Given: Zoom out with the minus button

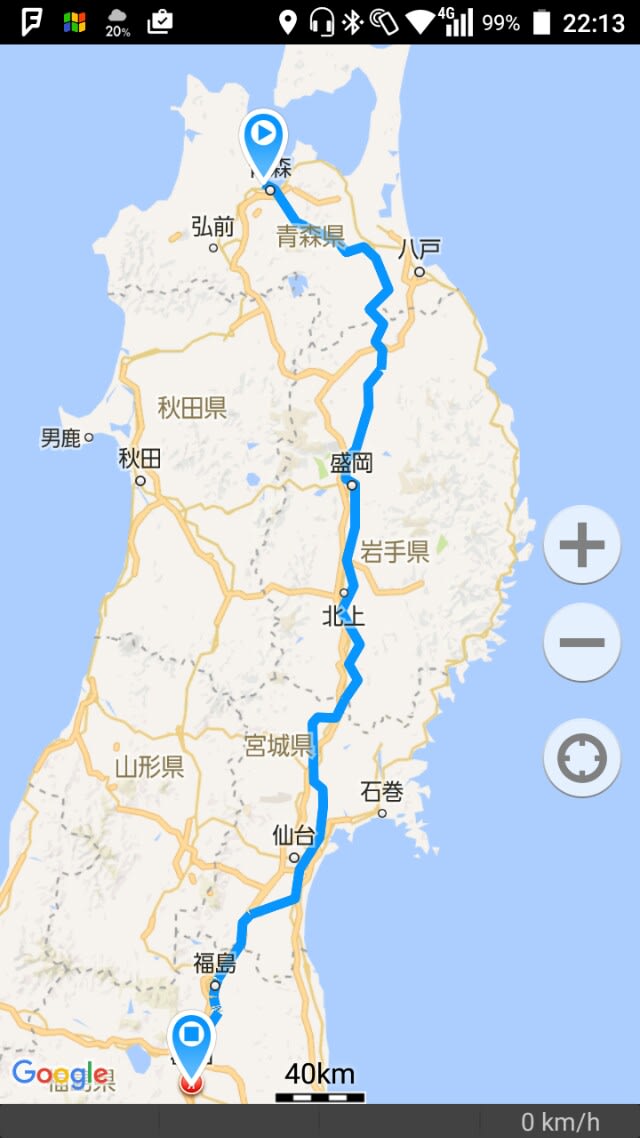Looking at the screenshot, I should tap(582, 642).
